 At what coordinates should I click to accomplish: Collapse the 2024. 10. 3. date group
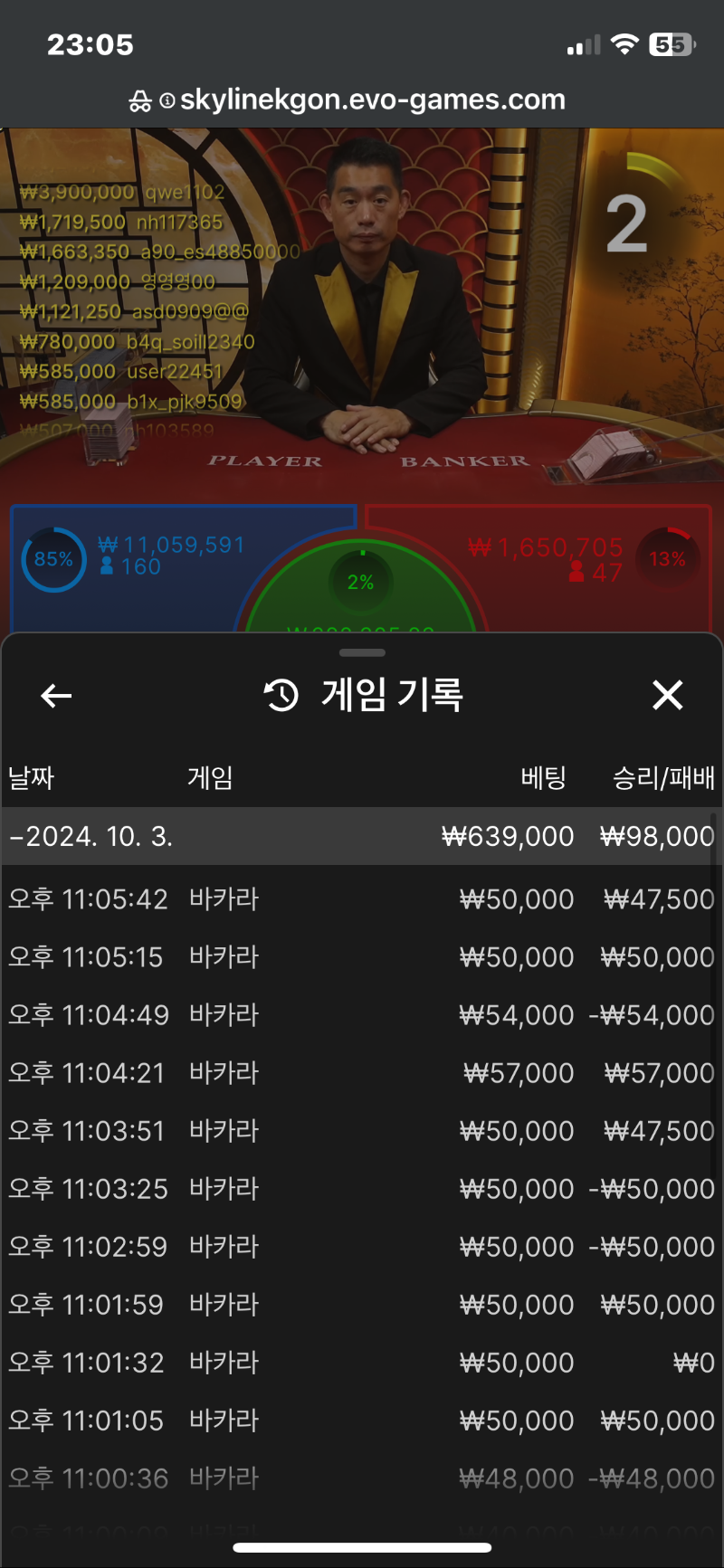(362, 836)
